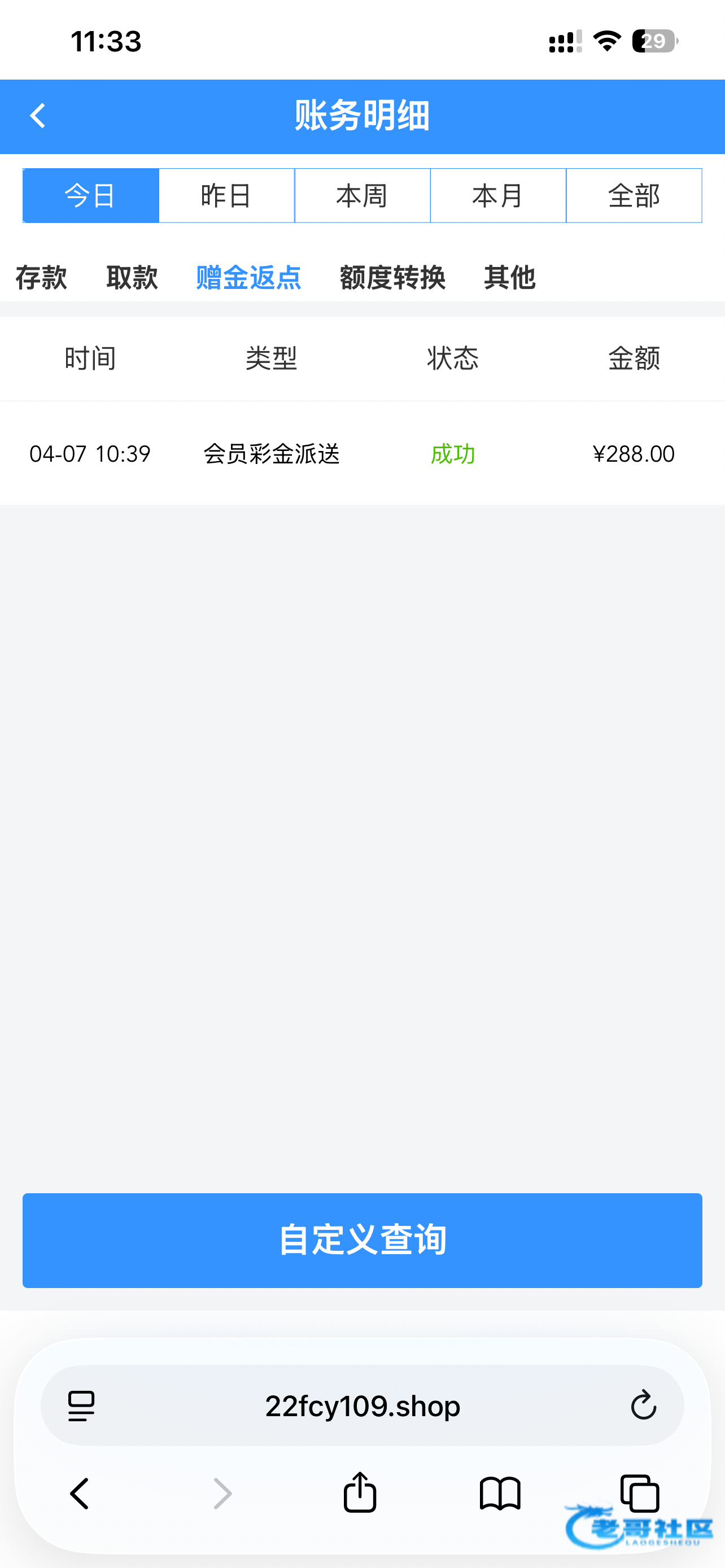Open 额度转换 records
The height and width of the screenshot is (1568, 725).
(392, 278)
